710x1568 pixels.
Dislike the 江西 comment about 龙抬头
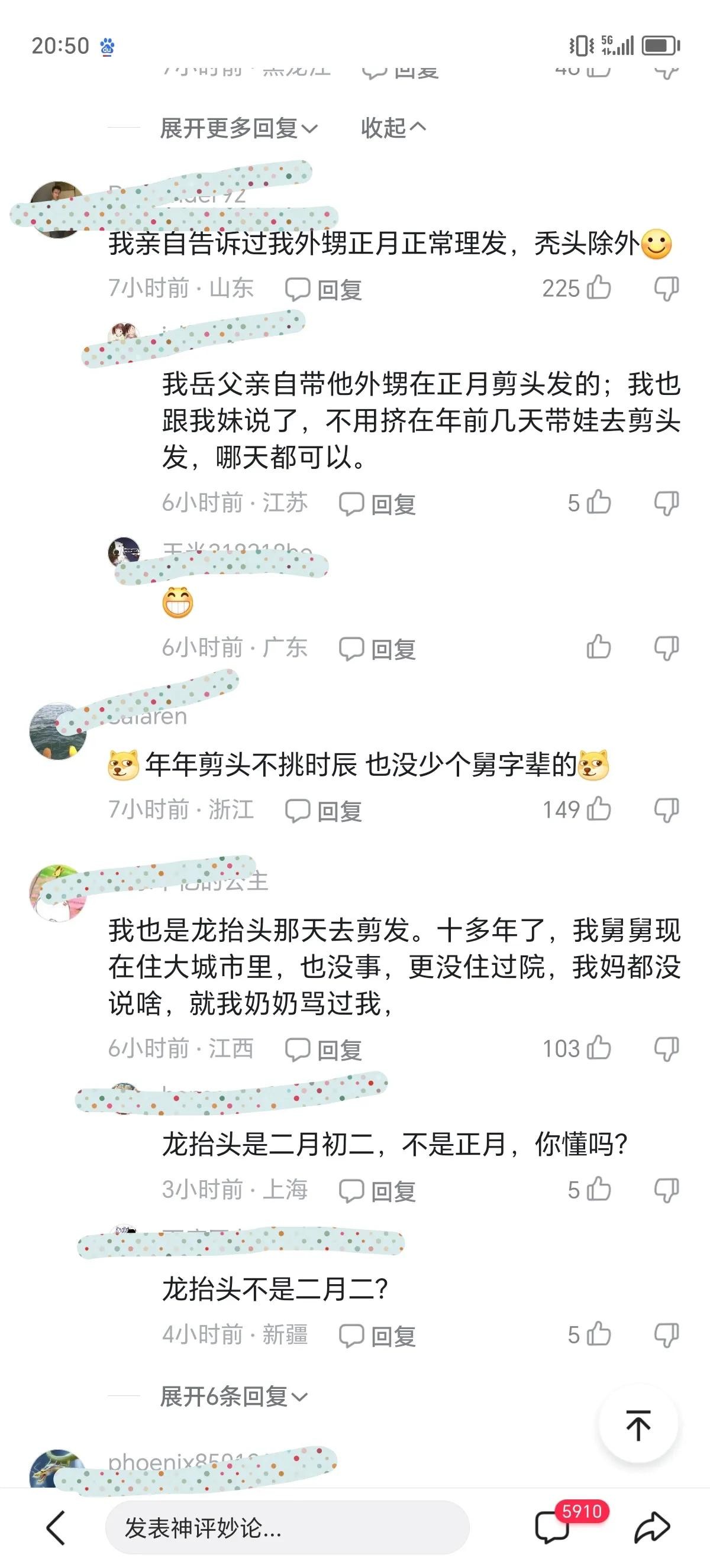666,1049
